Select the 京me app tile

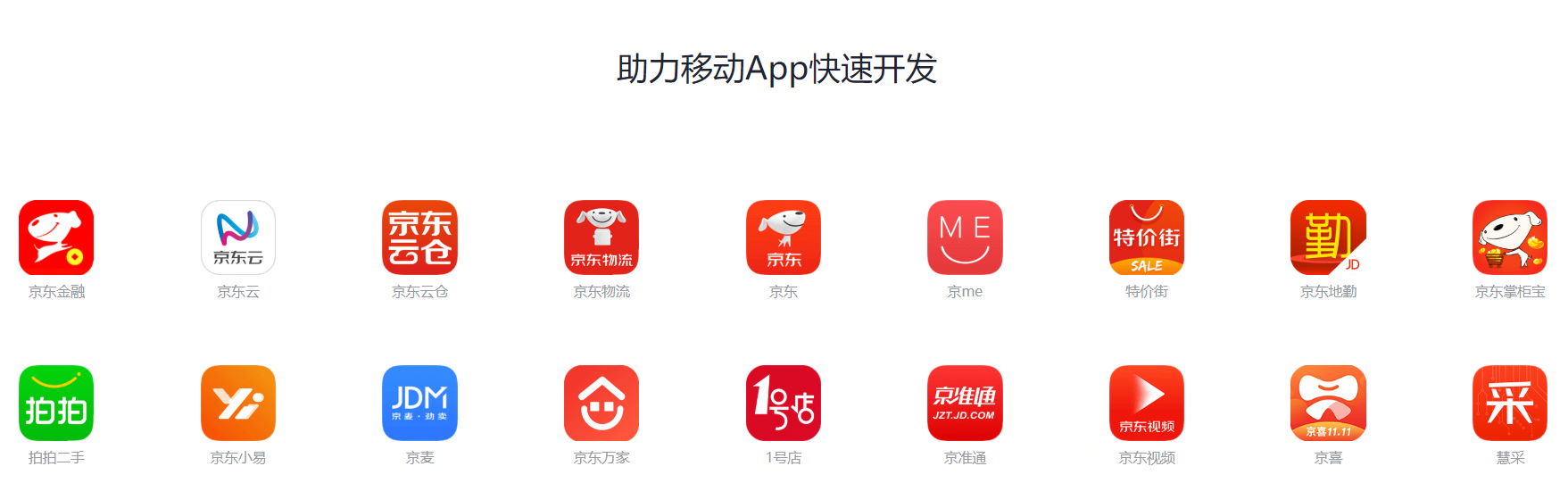coord(965,237)
